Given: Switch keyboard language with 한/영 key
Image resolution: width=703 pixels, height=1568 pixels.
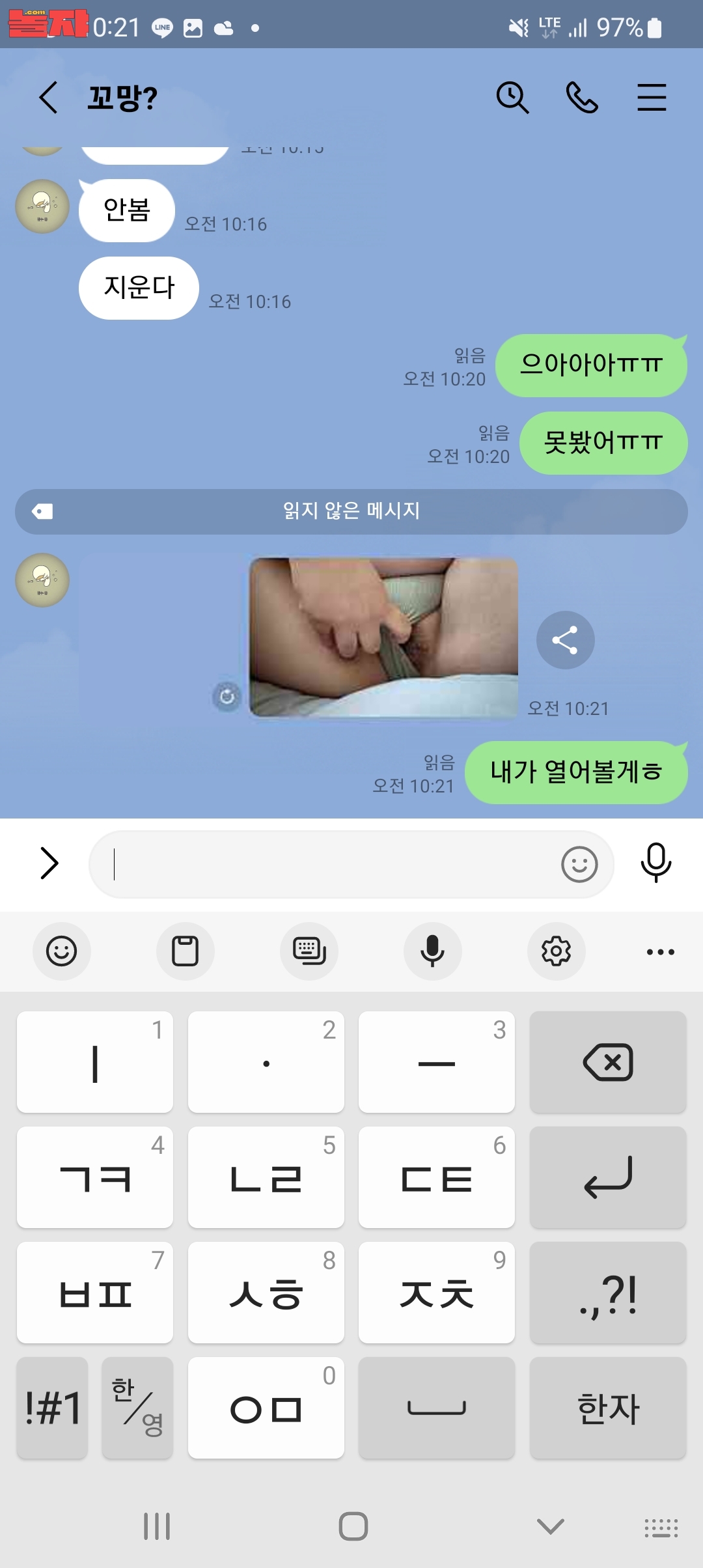Looking at the screenshot, I should coord(137,1408).
